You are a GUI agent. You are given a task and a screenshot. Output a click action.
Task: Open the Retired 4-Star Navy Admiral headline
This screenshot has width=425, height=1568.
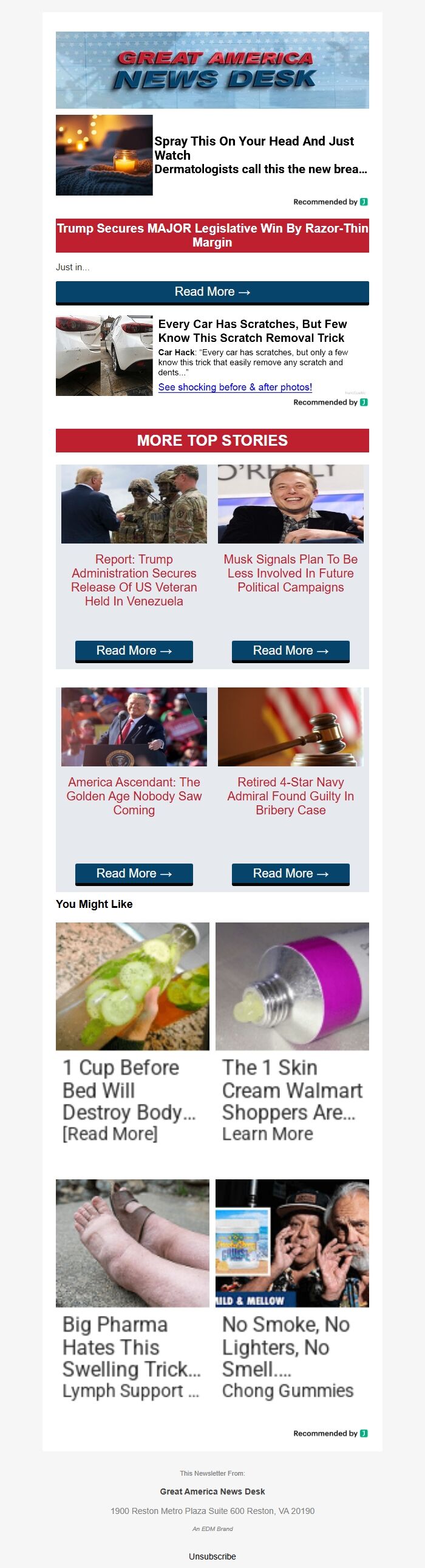[290, 796]
